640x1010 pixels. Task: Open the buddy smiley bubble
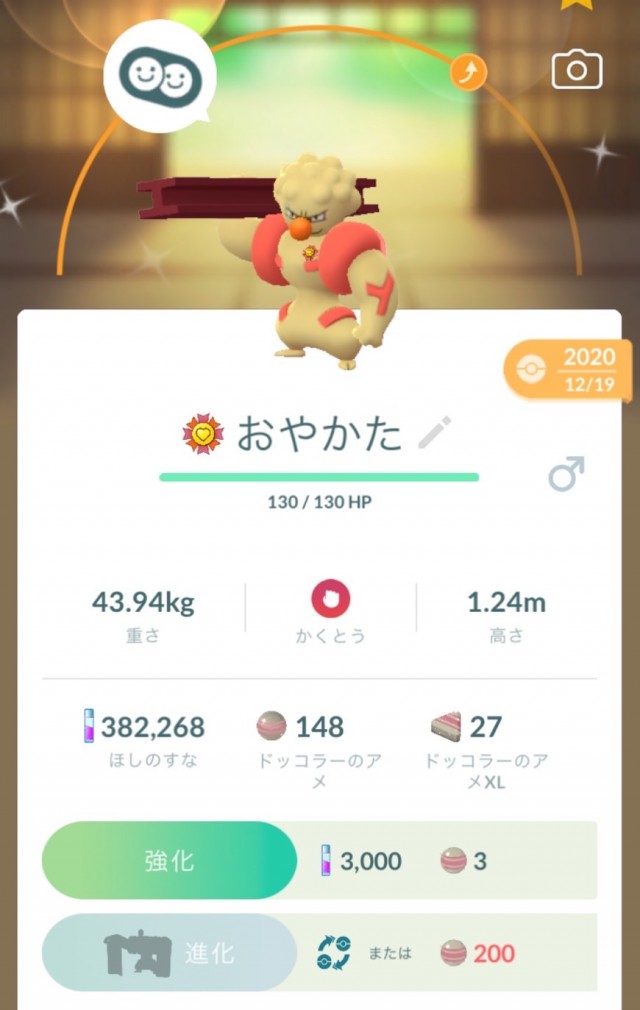point(160,76)
